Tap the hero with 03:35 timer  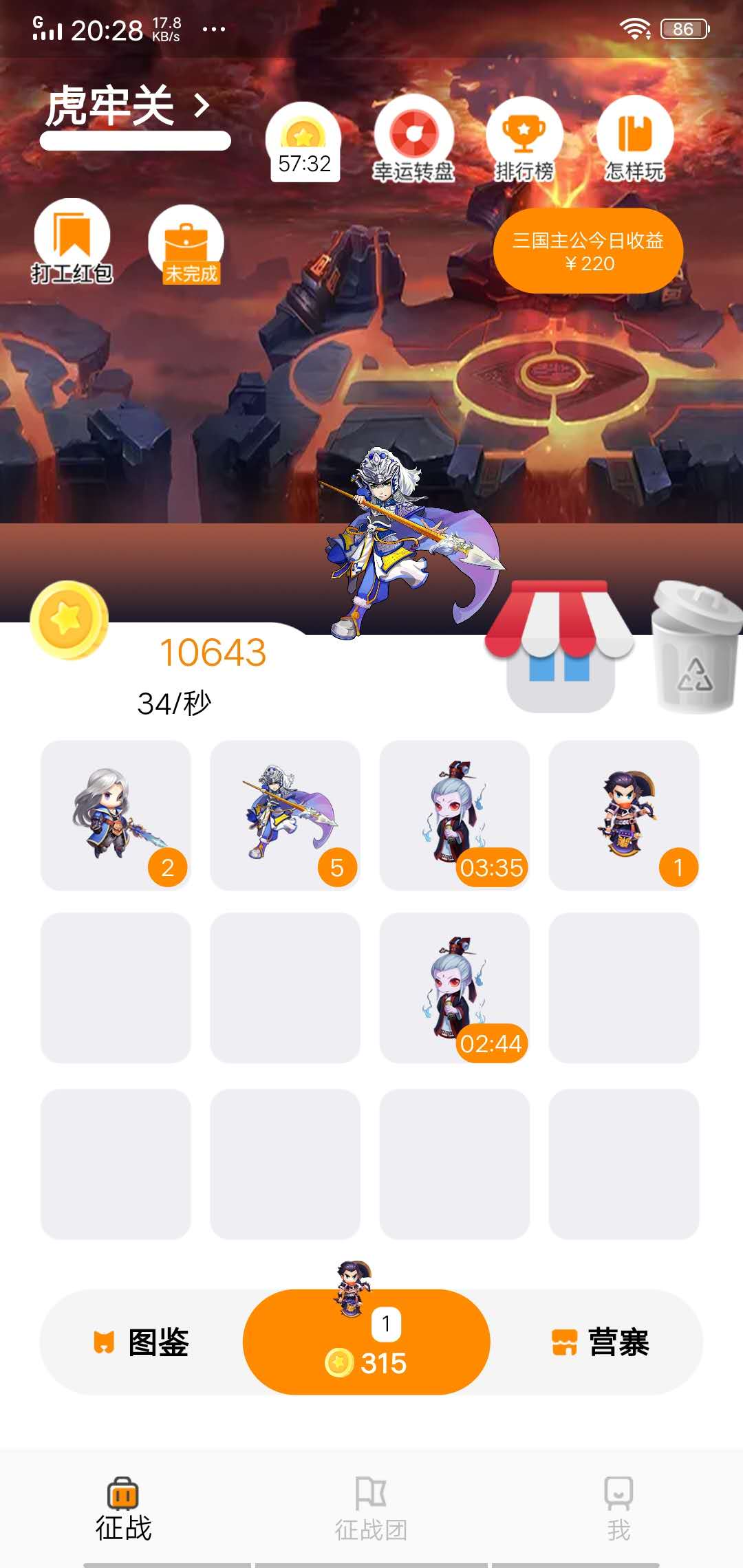(454, 816)
